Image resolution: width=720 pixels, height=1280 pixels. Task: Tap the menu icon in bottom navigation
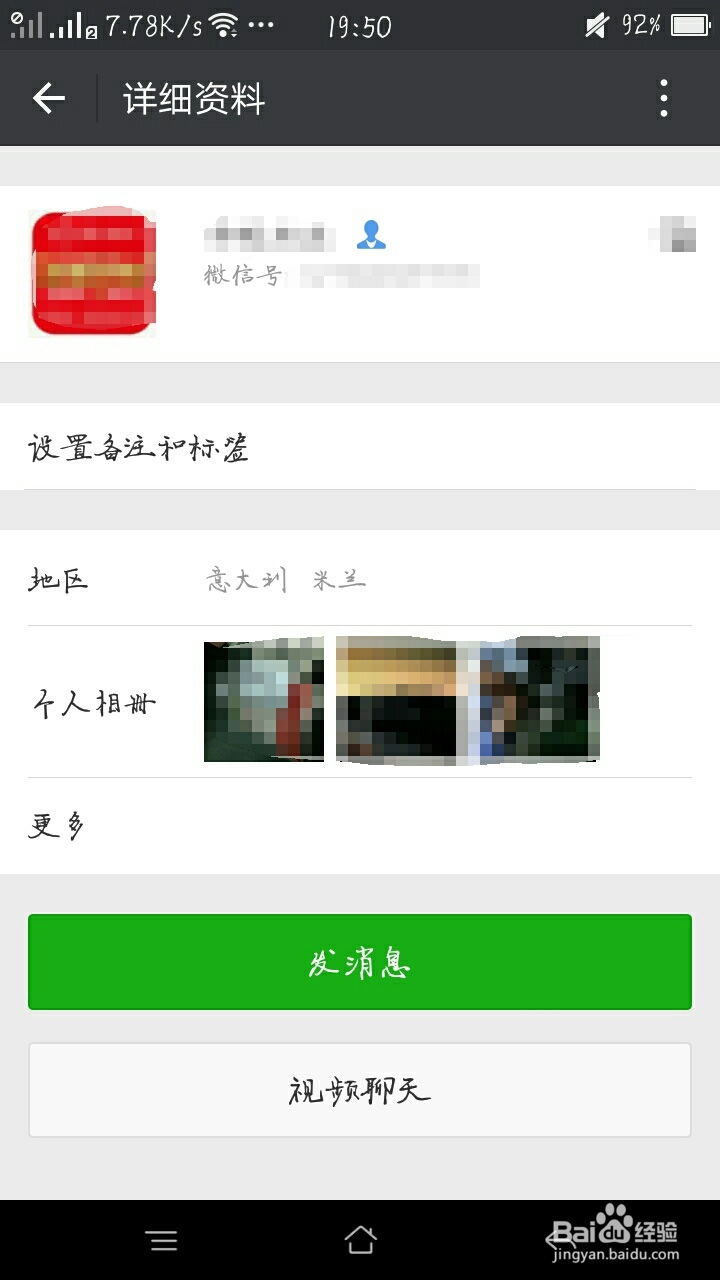tap(162, 1240)
